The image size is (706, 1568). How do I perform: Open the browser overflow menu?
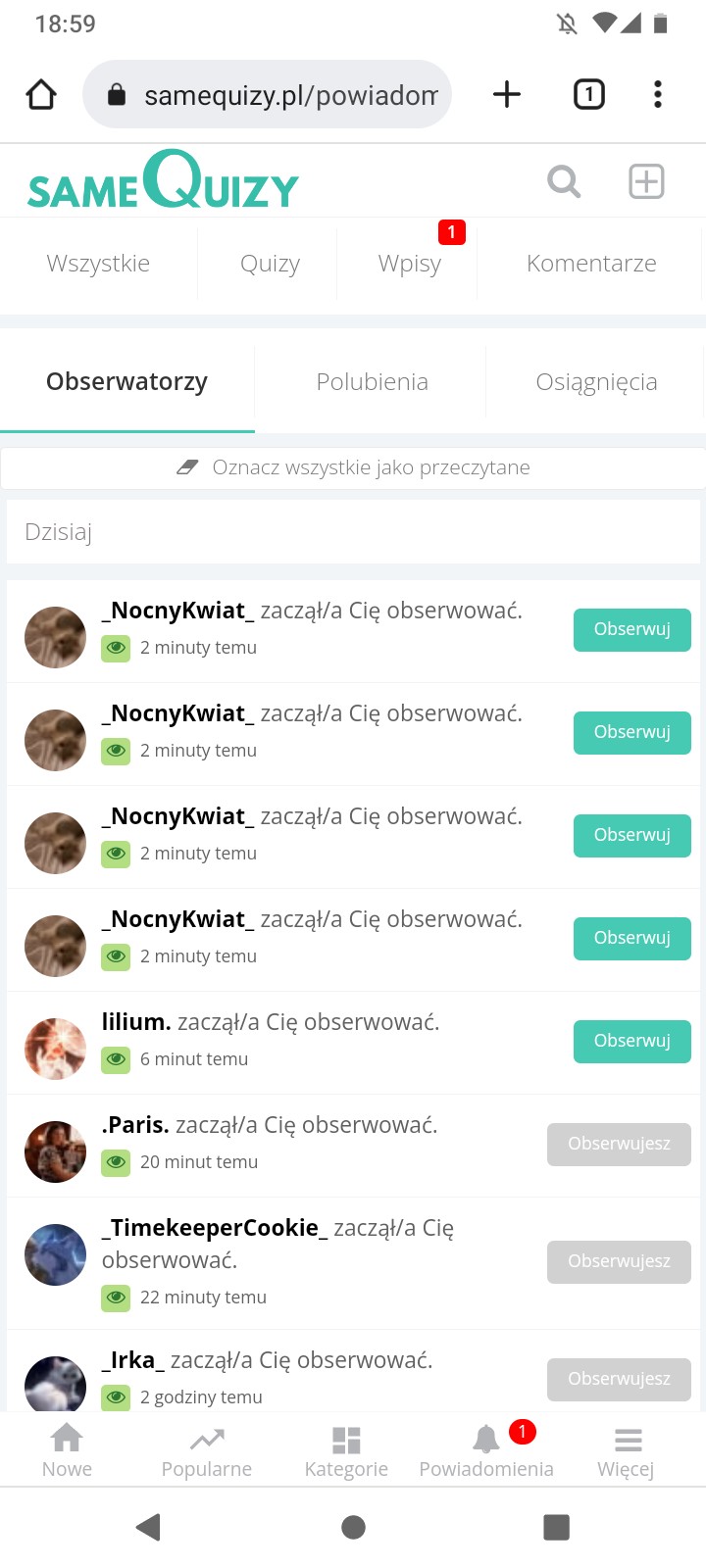click(657, 94)
